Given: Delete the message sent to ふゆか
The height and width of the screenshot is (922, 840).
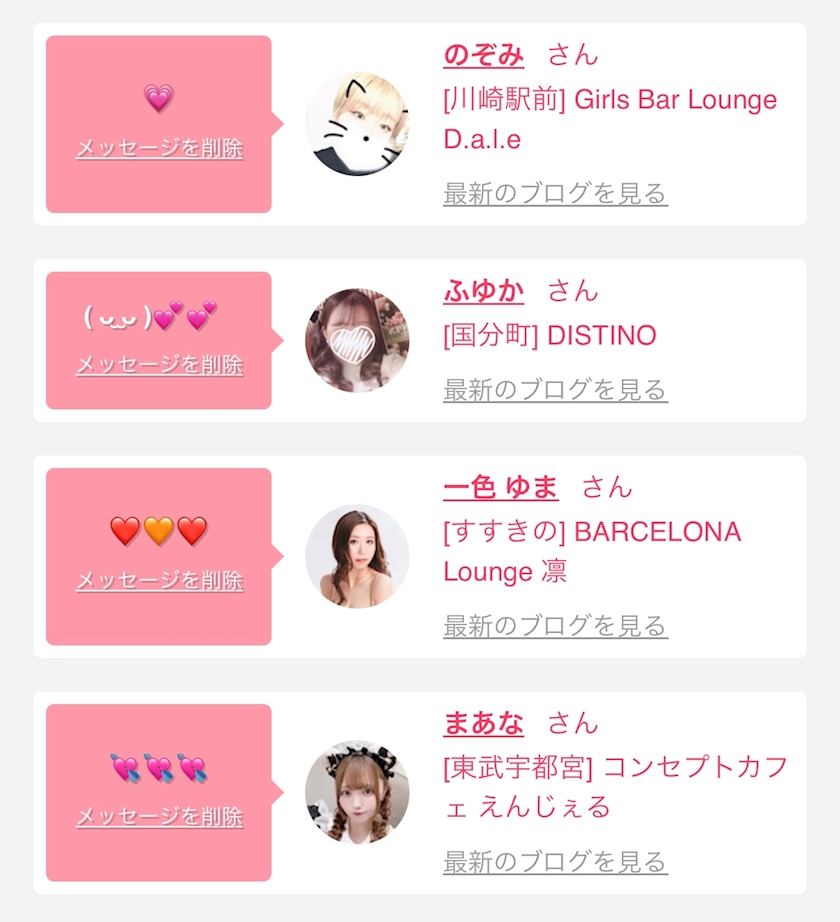Looking at the screenshot, I should pos(159,365).
